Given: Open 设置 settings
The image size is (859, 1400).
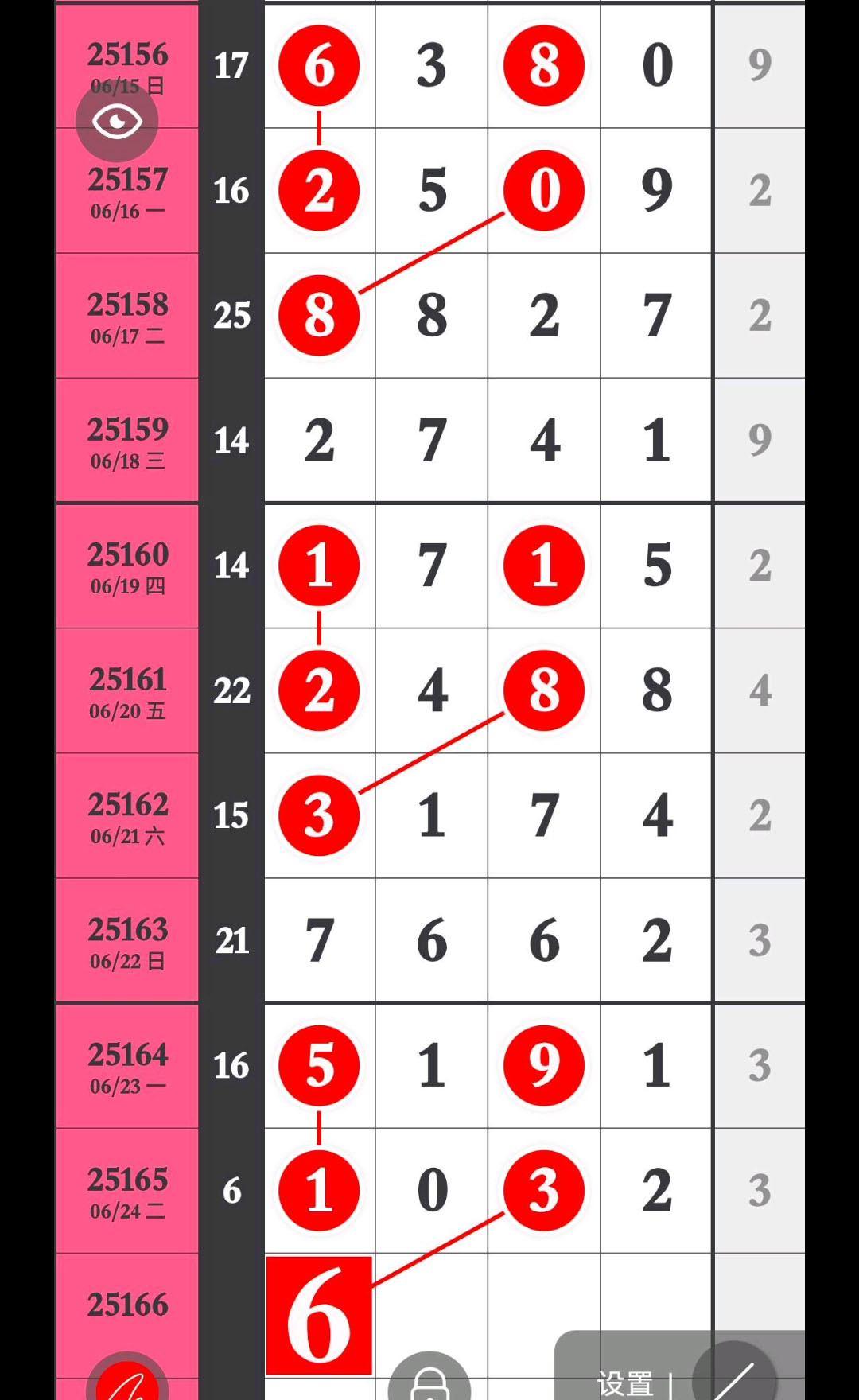Looking at the screenshot, I should 624,1383.
